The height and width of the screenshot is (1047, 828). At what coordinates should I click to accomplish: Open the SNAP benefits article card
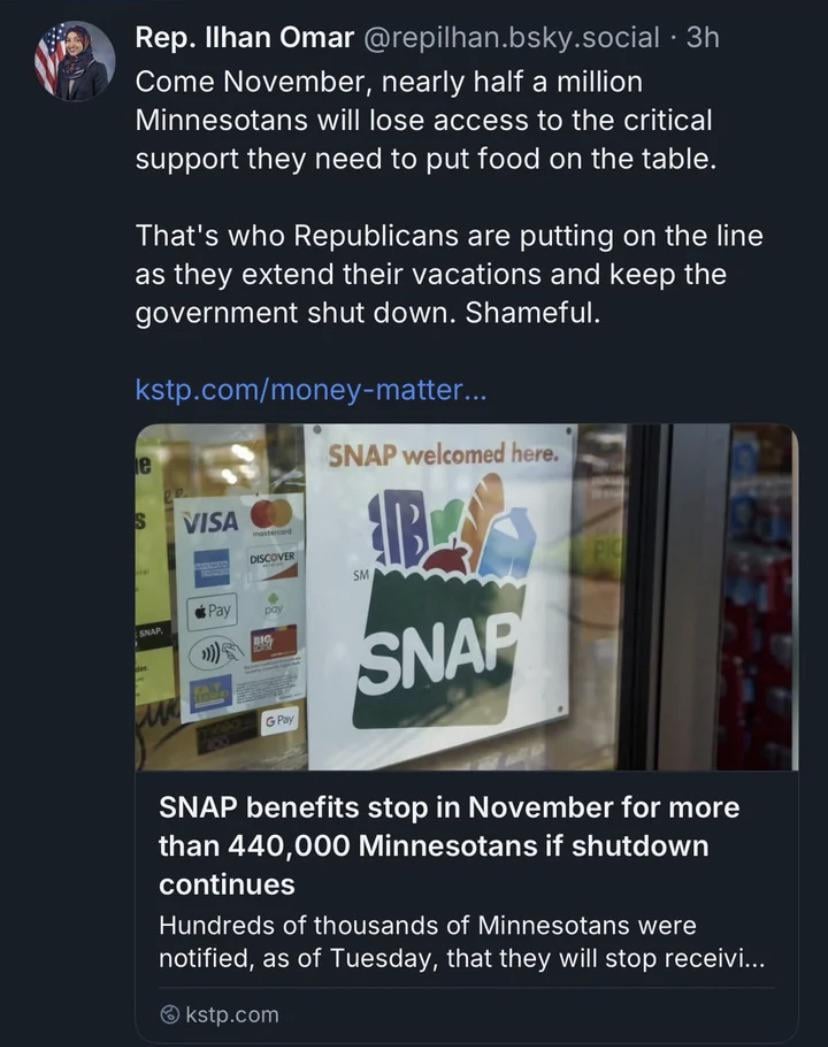tap(466, 845)
